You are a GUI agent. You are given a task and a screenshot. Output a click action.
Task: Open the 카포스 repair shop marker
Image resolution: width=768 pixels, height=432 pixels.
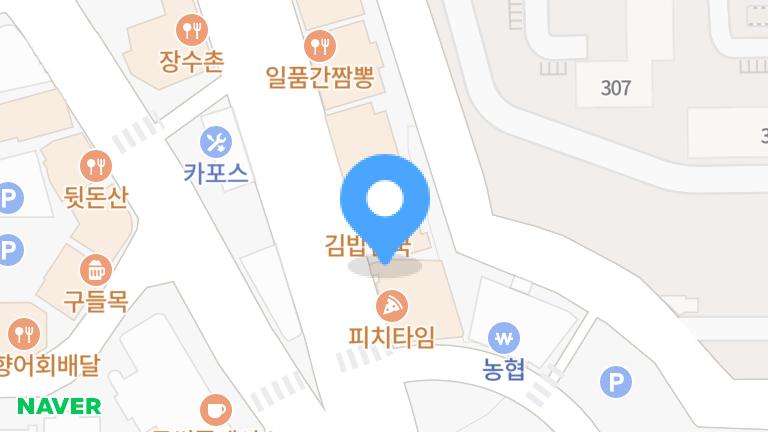tap(215, 139)
